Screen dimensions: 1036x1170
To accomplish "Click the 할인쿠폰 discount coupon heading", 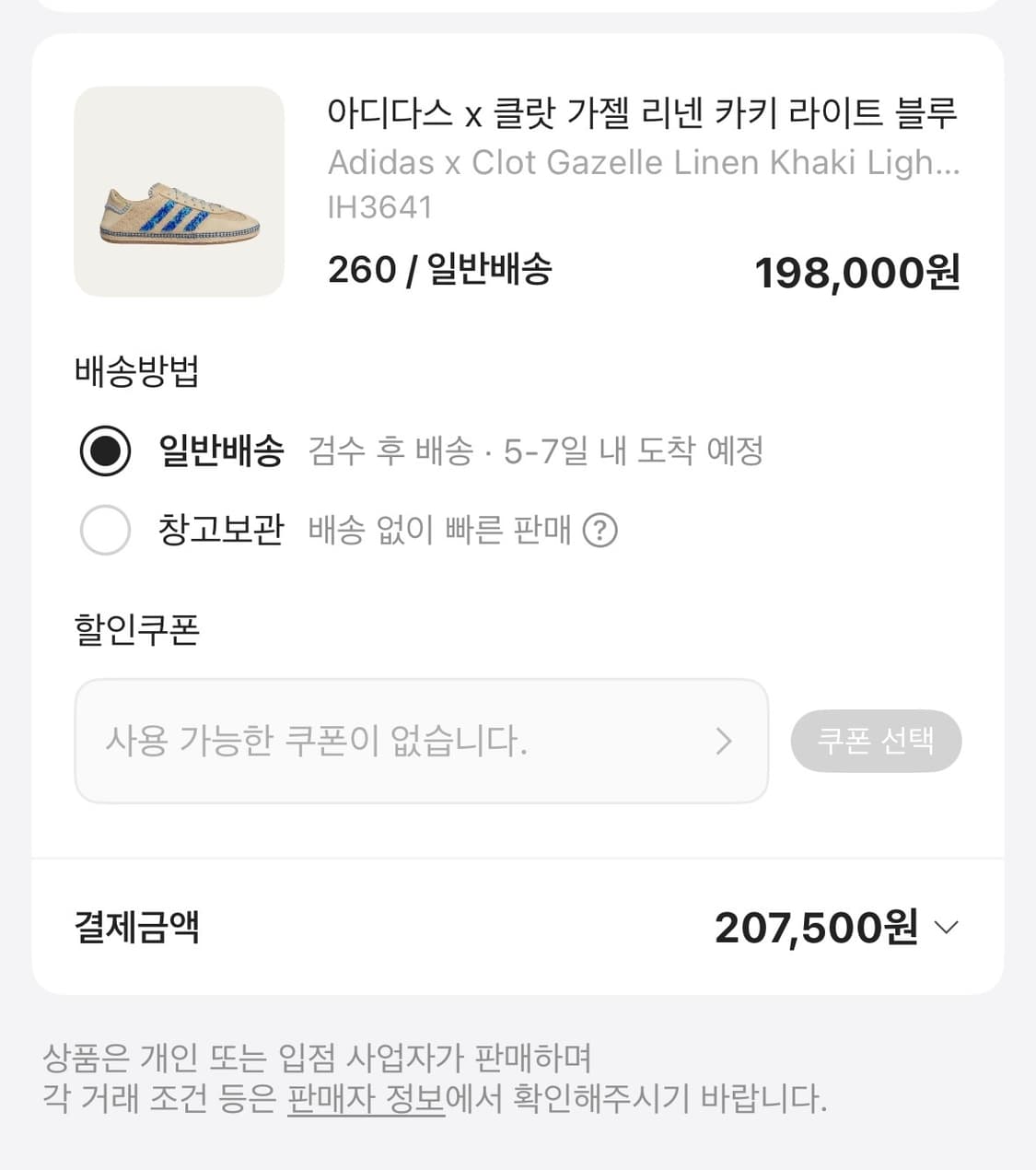I will [x=136, y=631].
